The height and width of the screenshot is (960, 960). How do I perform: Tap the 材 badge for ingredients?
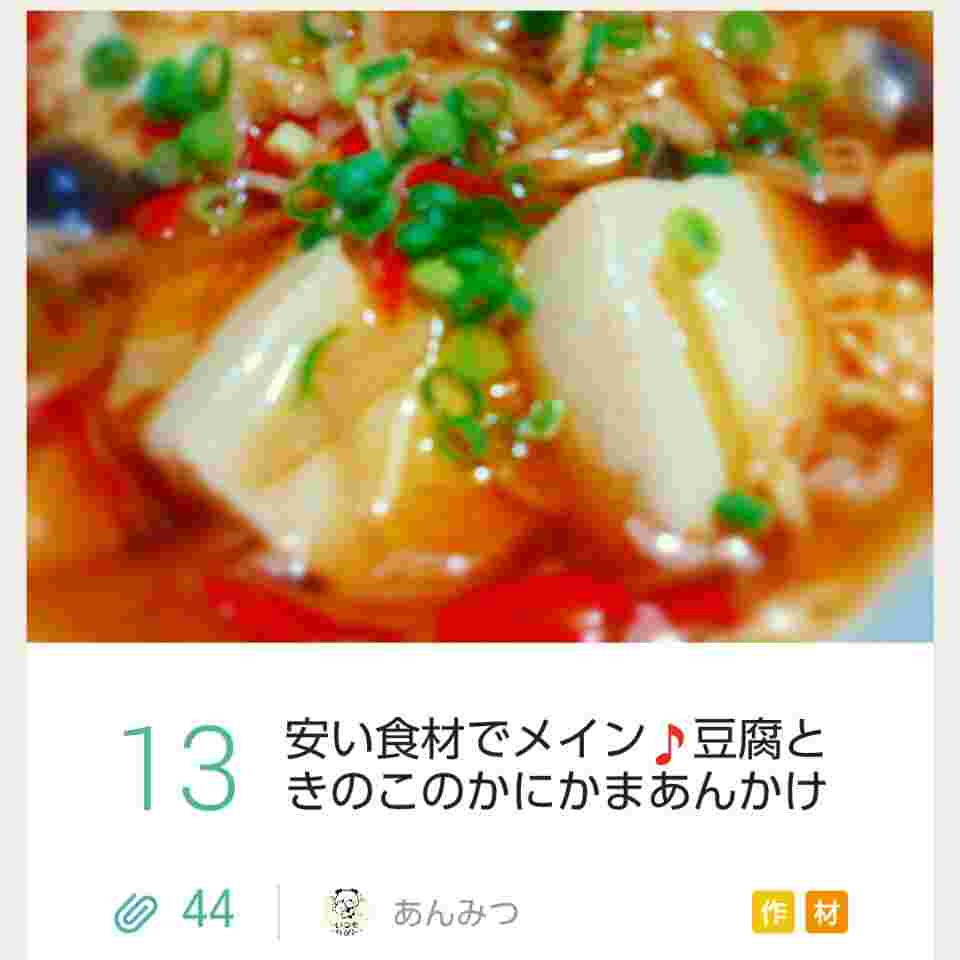pyautogui.click(x=826, y=912)
